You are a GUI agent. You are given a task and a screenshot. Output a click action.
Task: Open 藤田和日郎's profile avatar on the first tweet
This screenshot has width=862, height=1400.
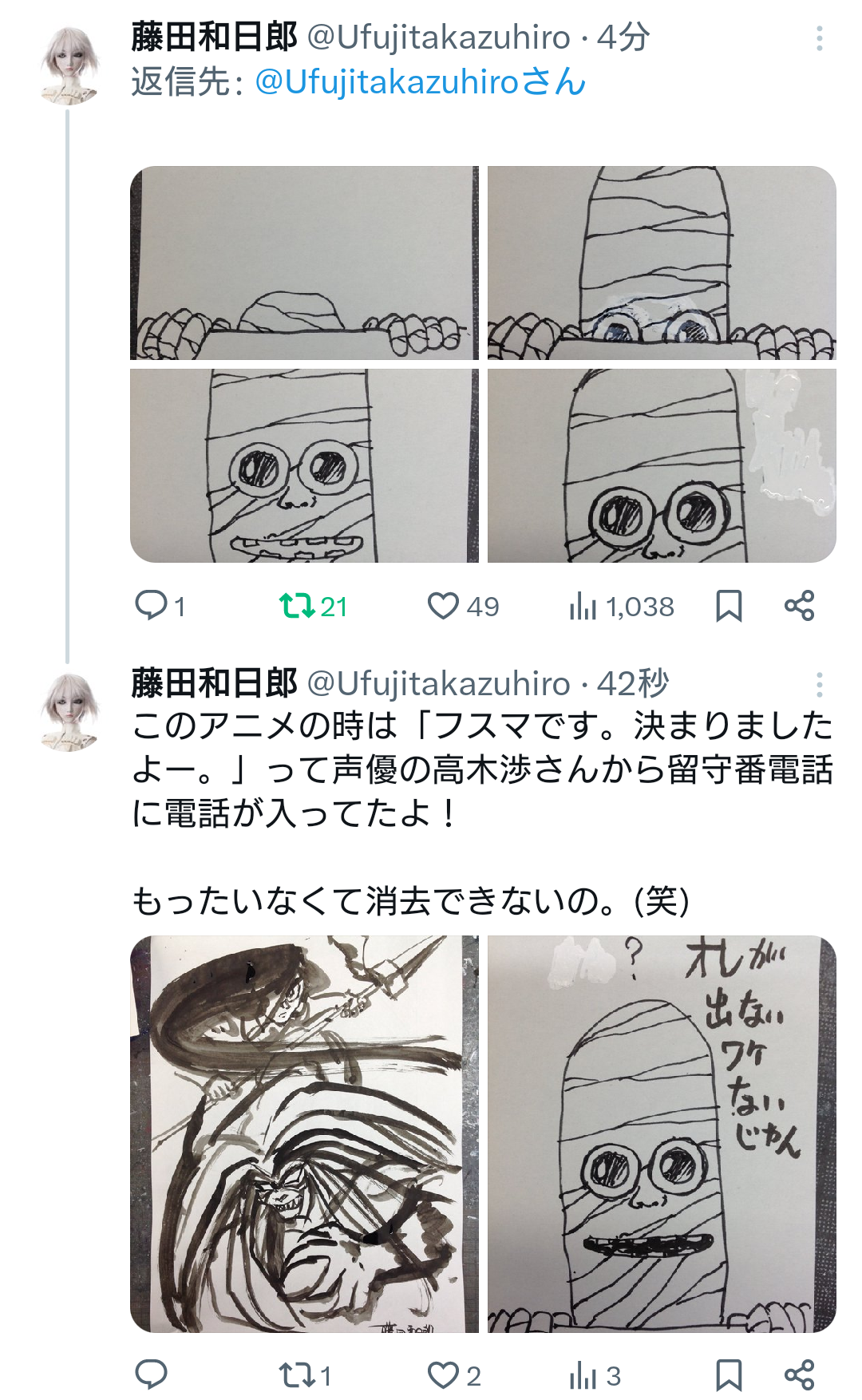[x=69, y=65]
